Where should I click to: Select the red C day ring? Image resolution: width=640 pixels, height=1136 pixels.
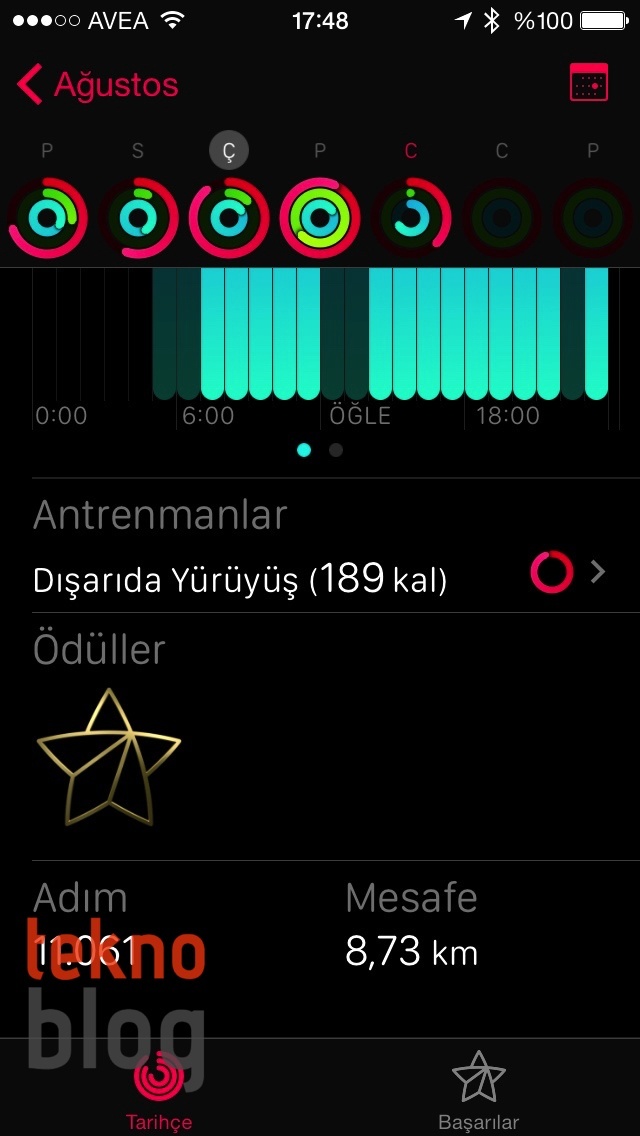pyautogui.click(x=411, y=216)
